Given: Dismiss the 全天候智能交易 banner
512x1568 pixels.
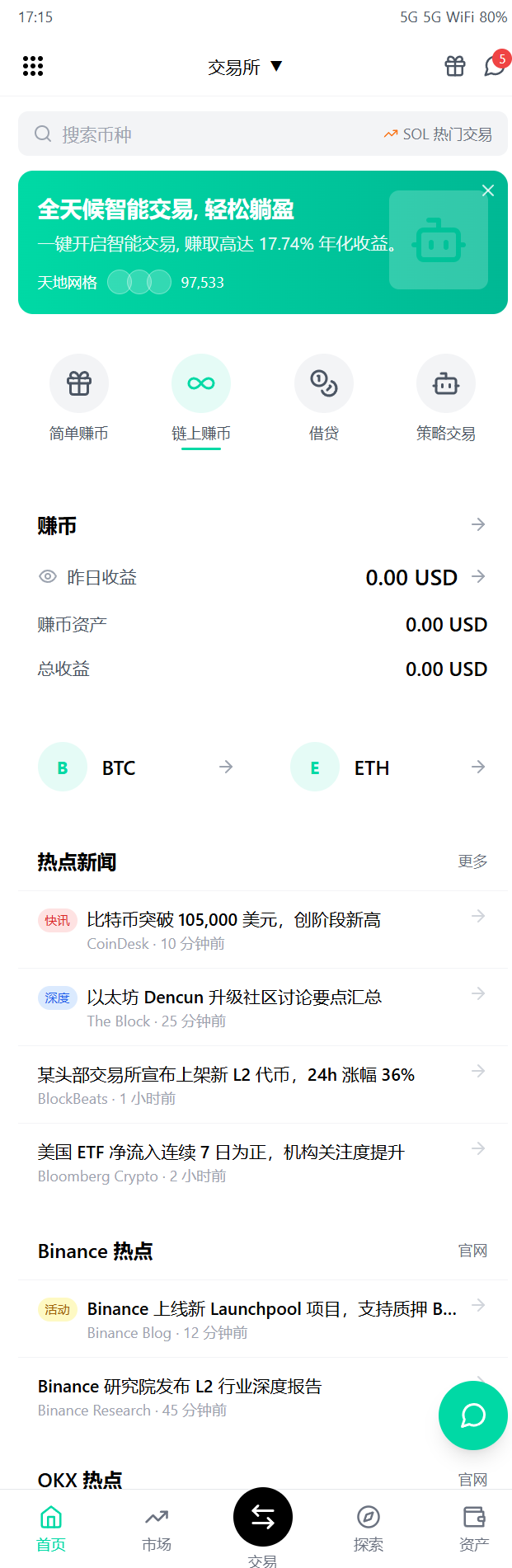Looking at the screenshot, I should (x=488, y=190).
